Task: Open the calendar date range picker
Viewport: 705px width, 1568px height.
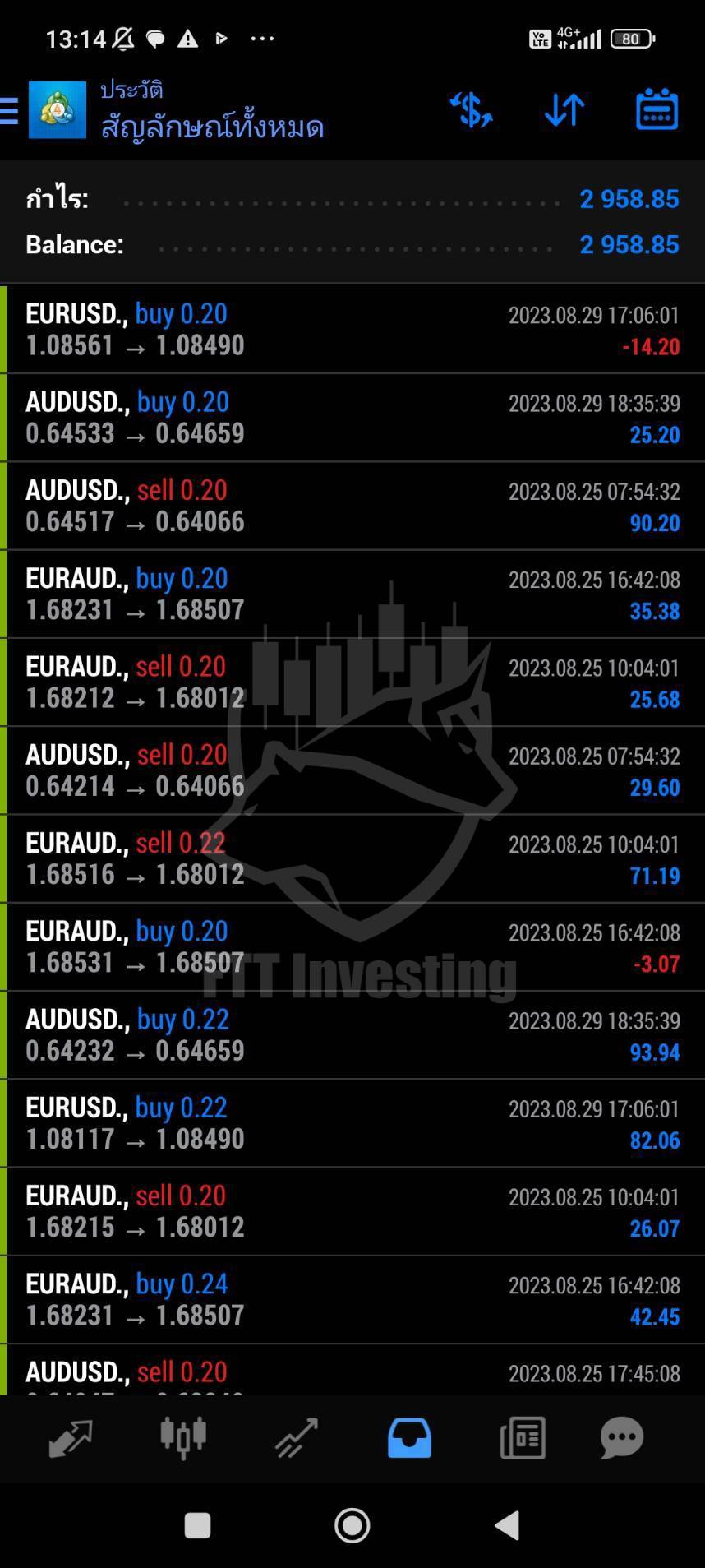Action: click(x=657, y=109)
